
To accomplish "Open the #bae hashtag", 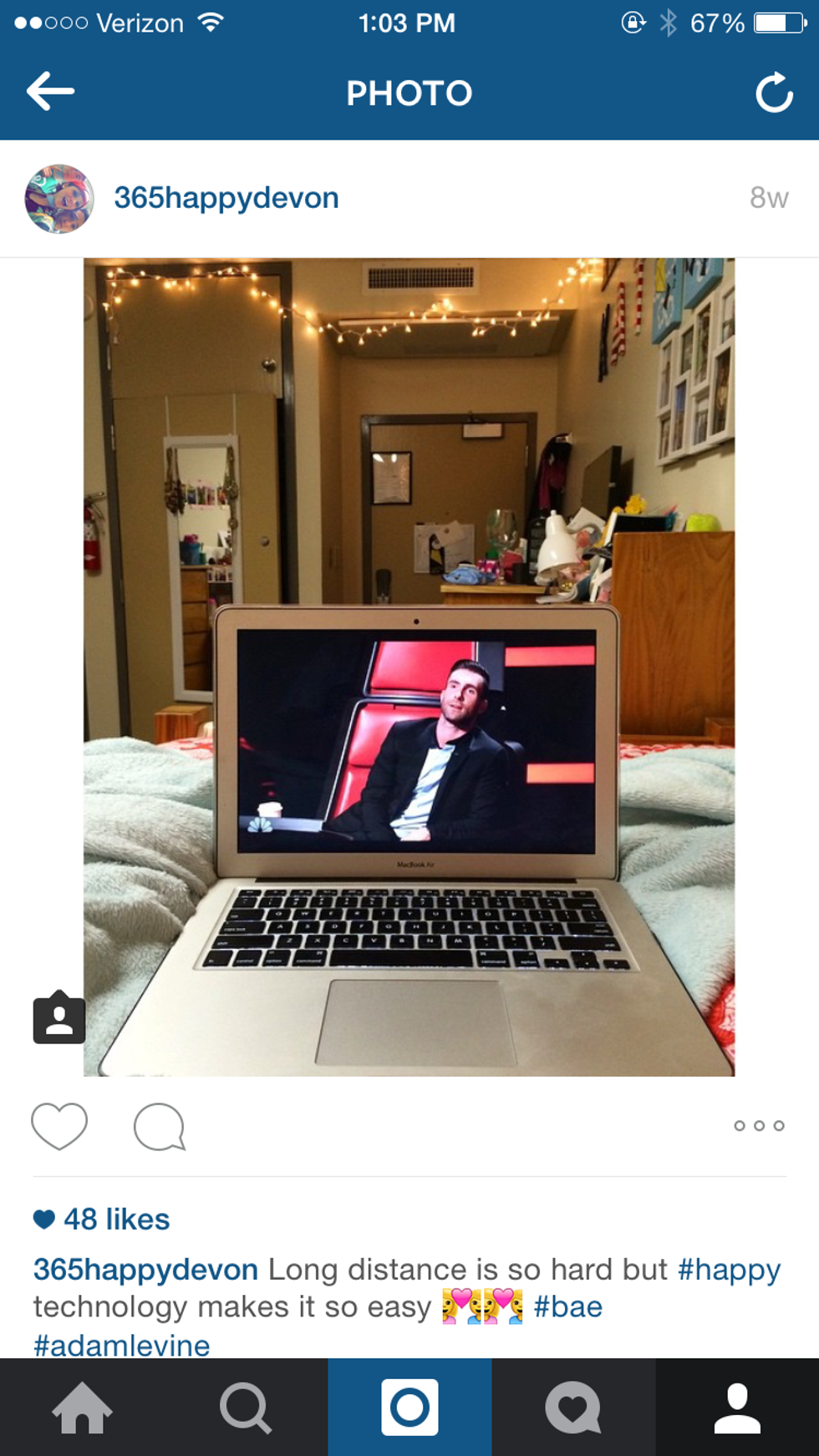I will click(x=568, y=1306).
